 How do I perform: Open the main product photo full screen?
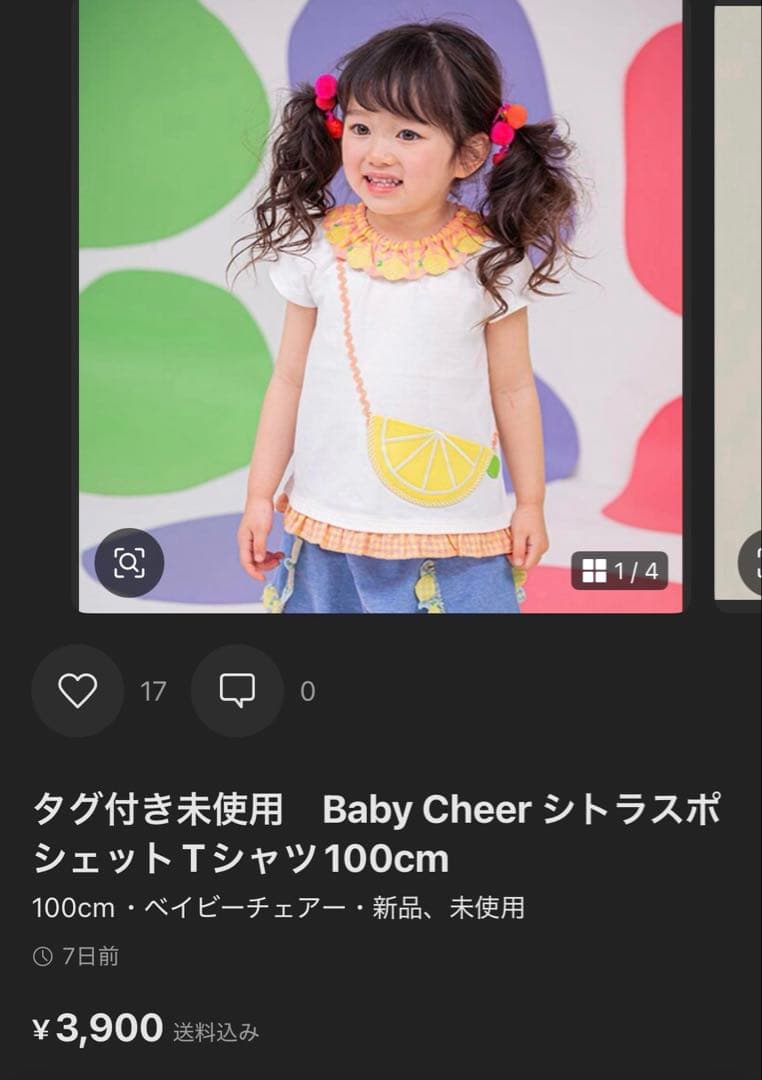380,300
